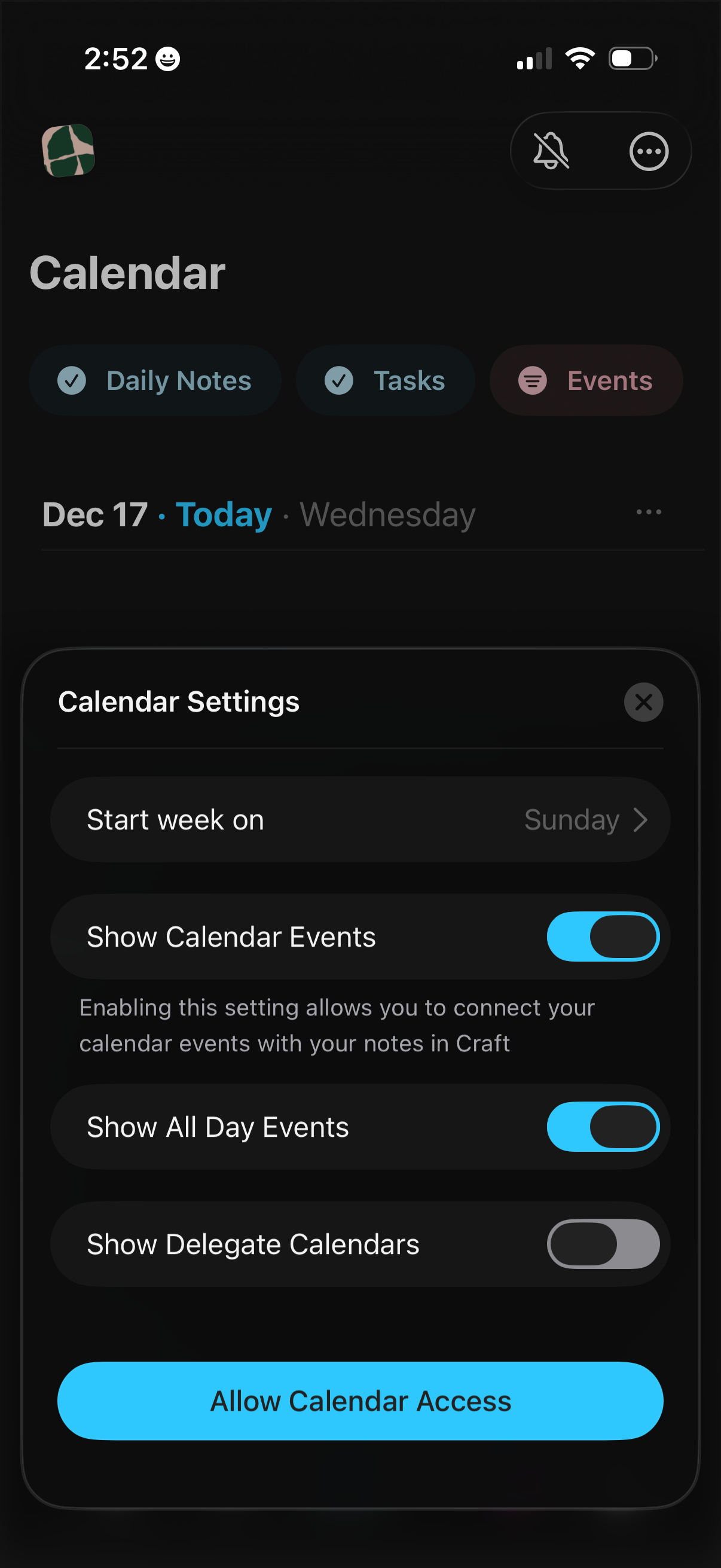The height and width of the screenshot is (1568, 721).
Task: Tap the muted notifications bell icon
Action: (x=552, y=151)
